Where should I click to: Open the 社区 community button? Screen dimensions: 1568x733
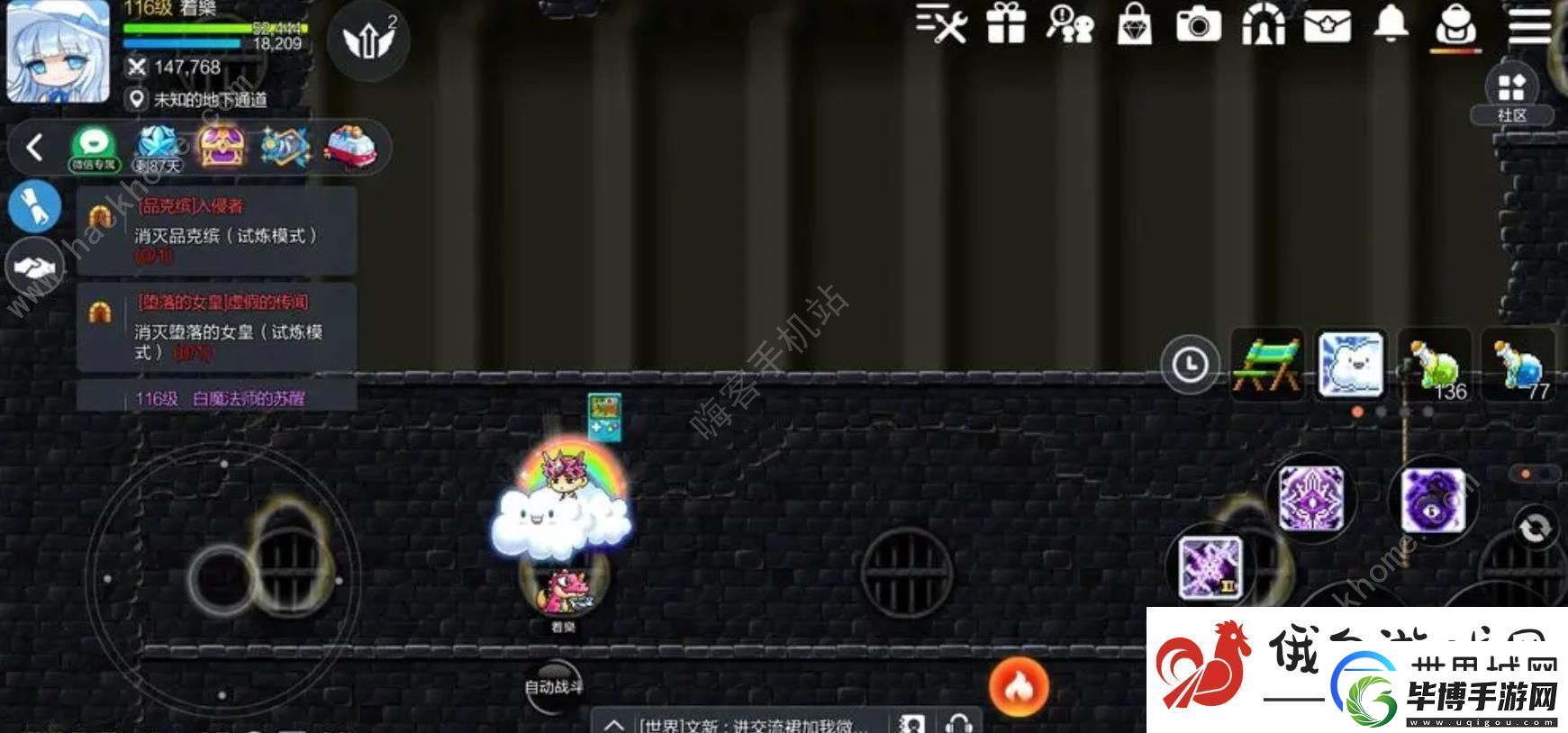pyautogui.click(x=1511, y=95)
